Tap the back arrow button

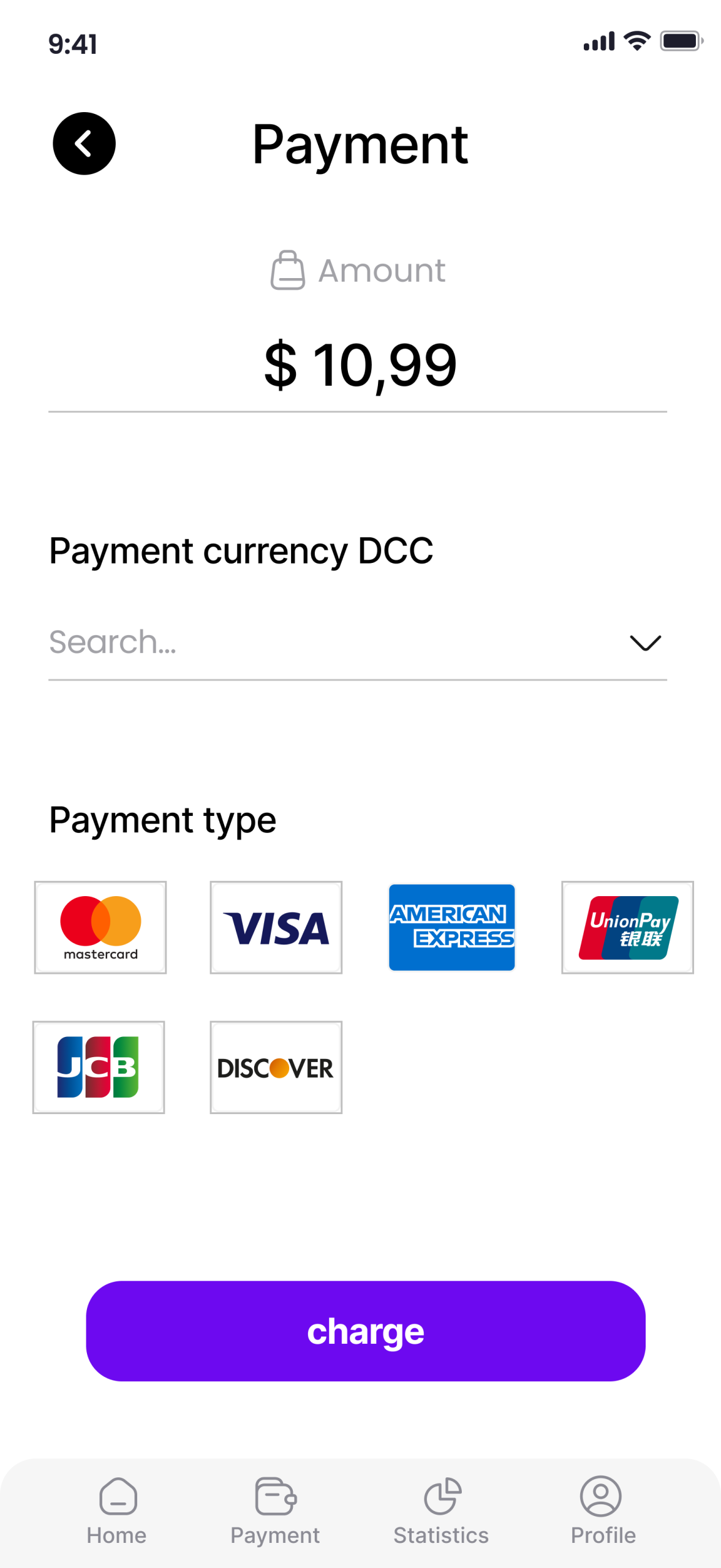point(84,143)
